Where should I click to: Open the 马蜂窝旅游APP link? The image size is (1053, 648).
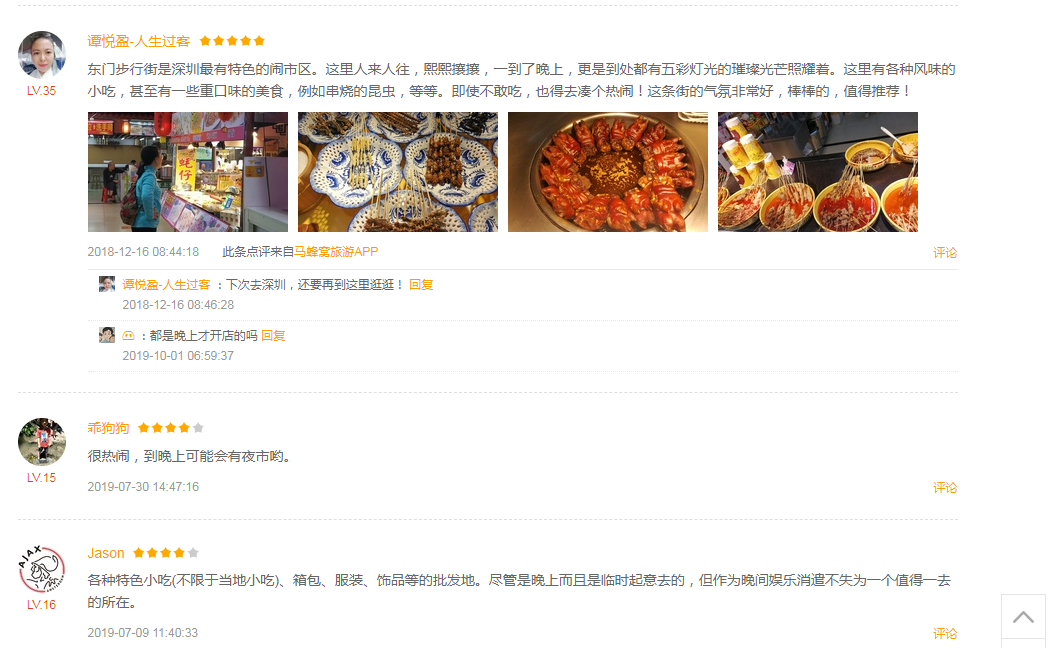coord(336,252)
